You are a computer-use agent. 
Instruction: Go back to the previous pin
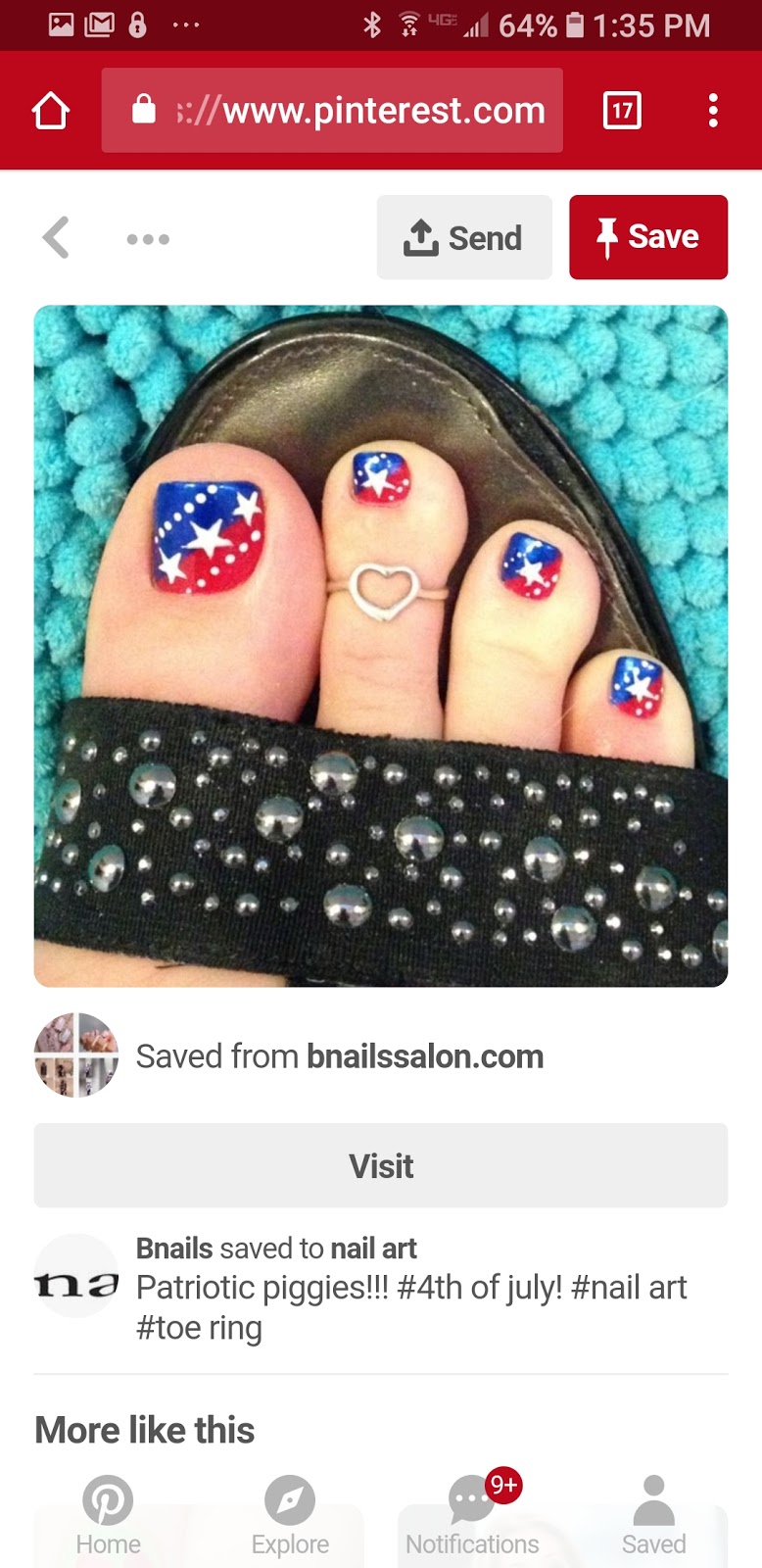[57, 238]
